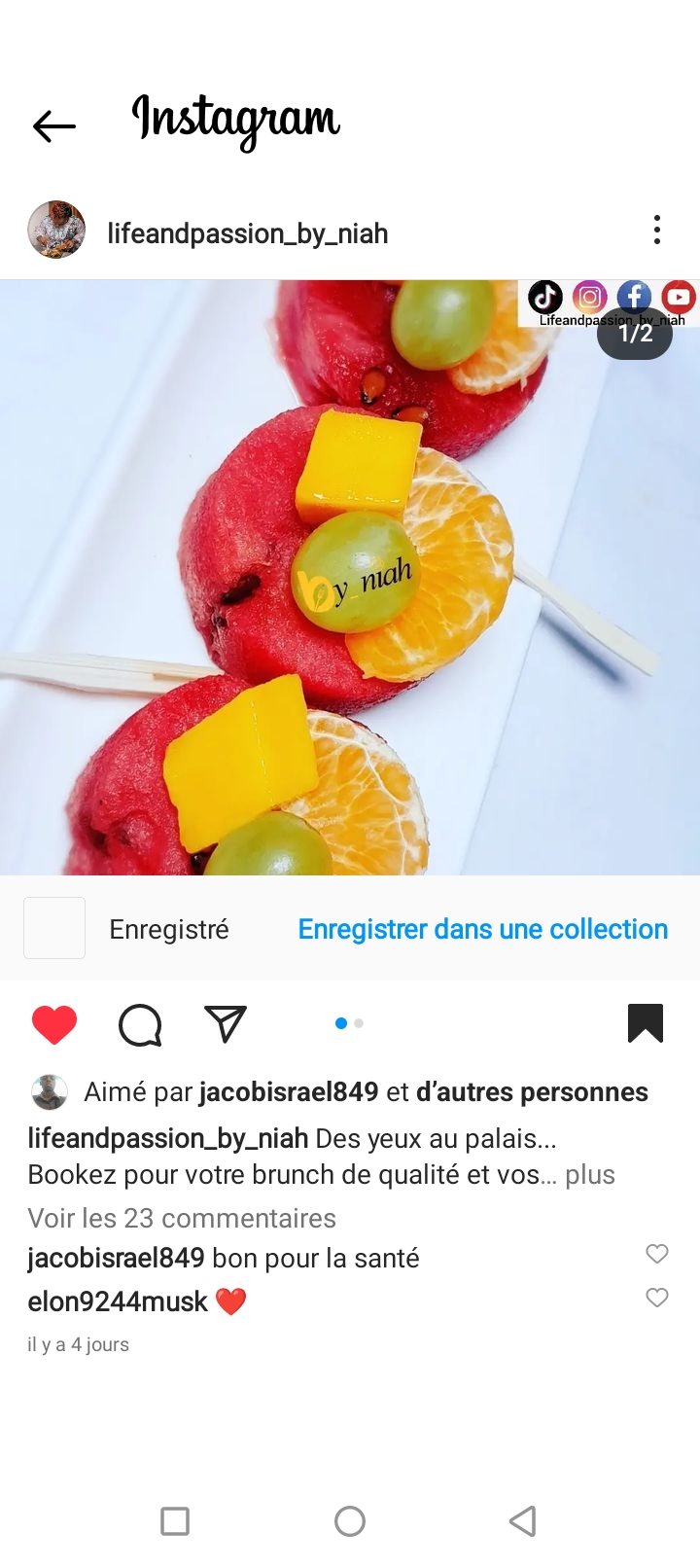View jacobisrael849's profile from the likes line
This screenshot has width=700, height=1568.
pos(289,1092)
